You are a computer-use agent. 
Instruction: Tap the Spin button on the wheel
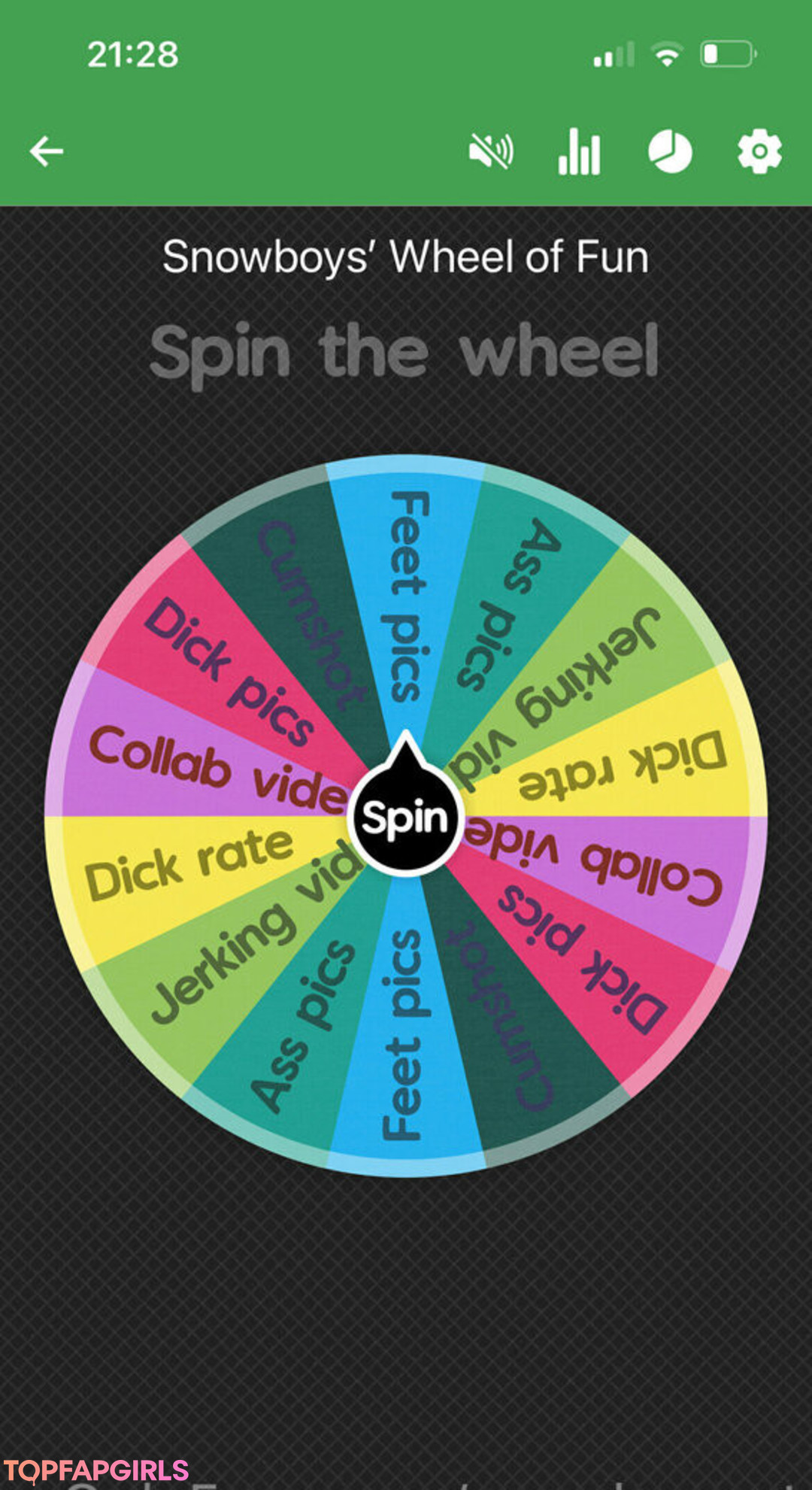coord(406,818)
